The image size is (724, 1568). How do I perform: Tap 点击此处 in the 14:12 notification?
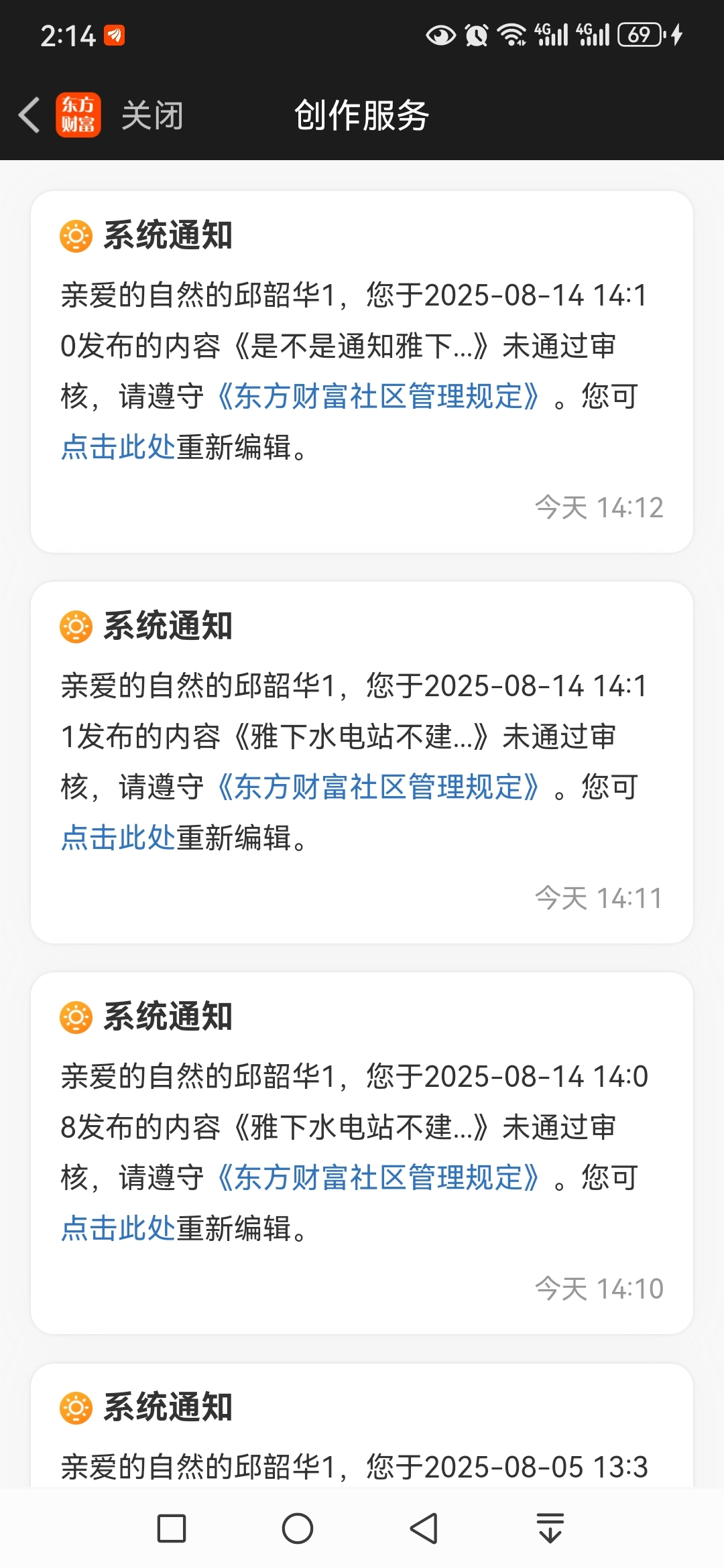click(118, 447)
